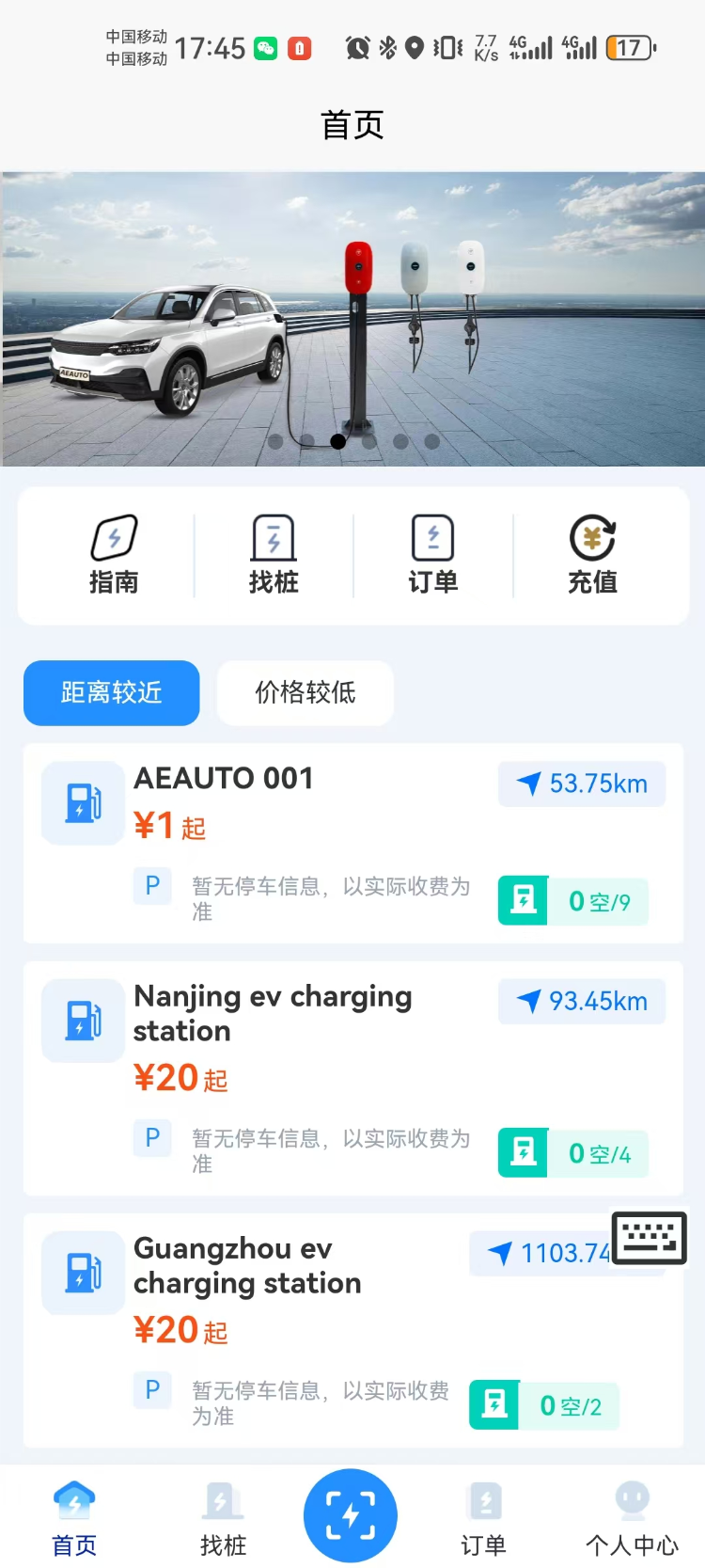
Task: Select the 距离较近 sorting tab
Action: pos(111,693)
